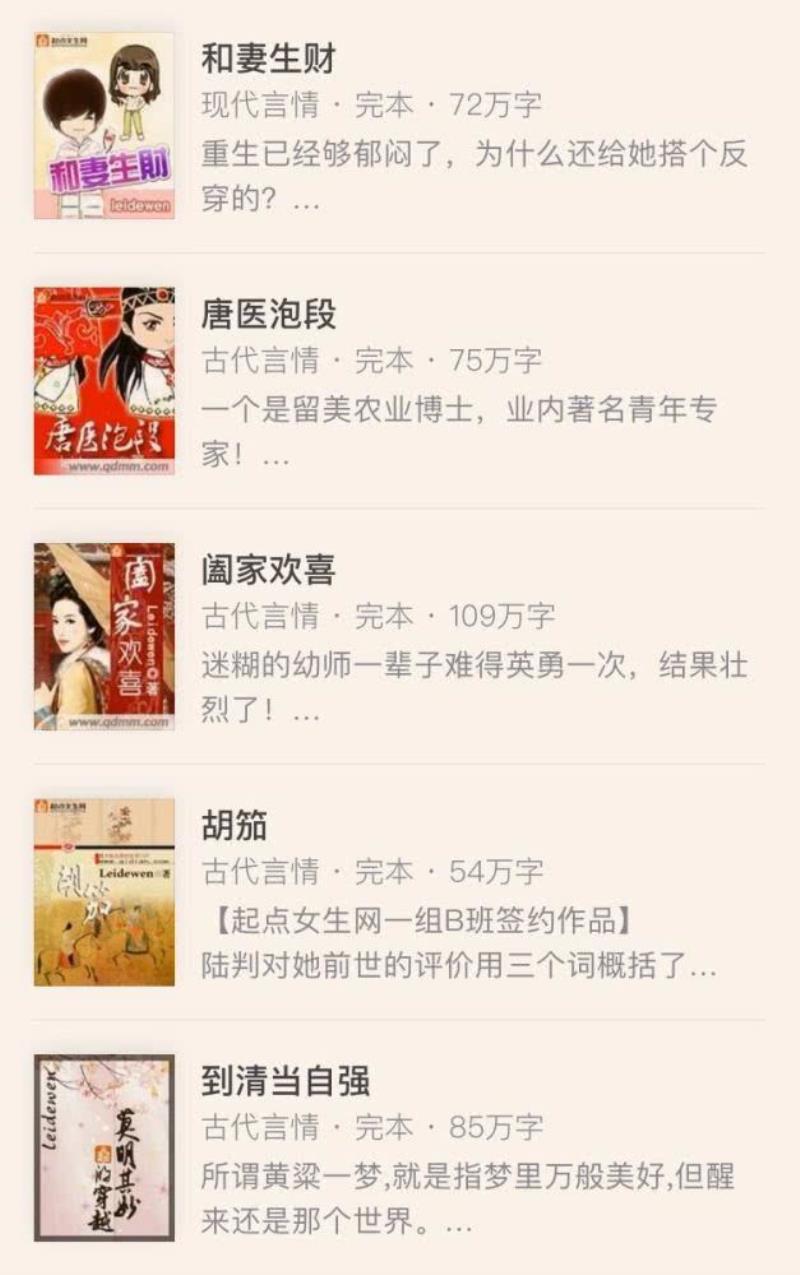This screenshot has height=1275, width=800.
Task: View details of 胡笳
Action: pos(234,827)
